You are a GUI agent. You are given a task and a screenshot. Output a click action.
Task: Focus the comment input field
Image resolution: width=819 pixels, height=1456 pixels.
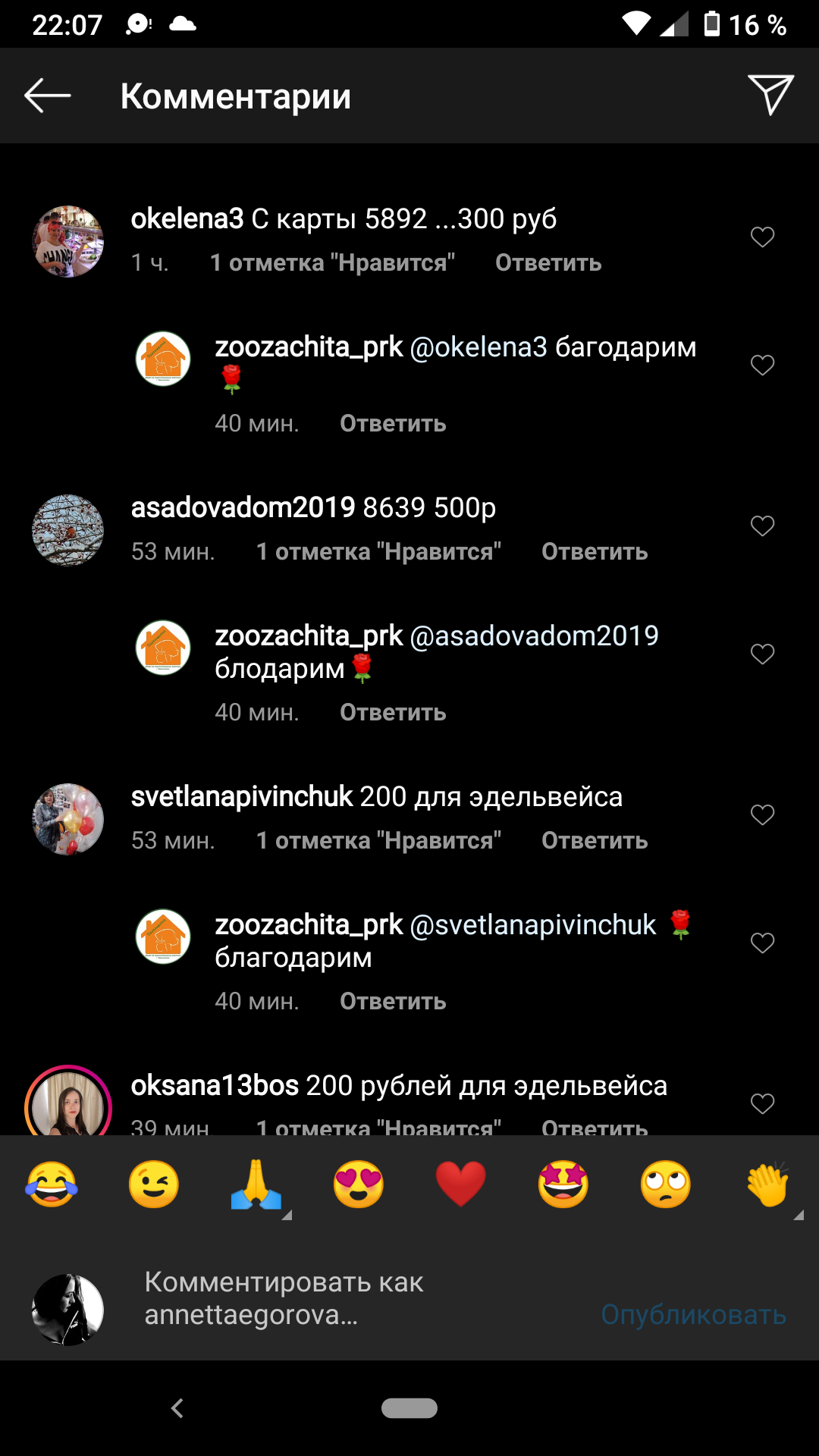click(341, 1298)
